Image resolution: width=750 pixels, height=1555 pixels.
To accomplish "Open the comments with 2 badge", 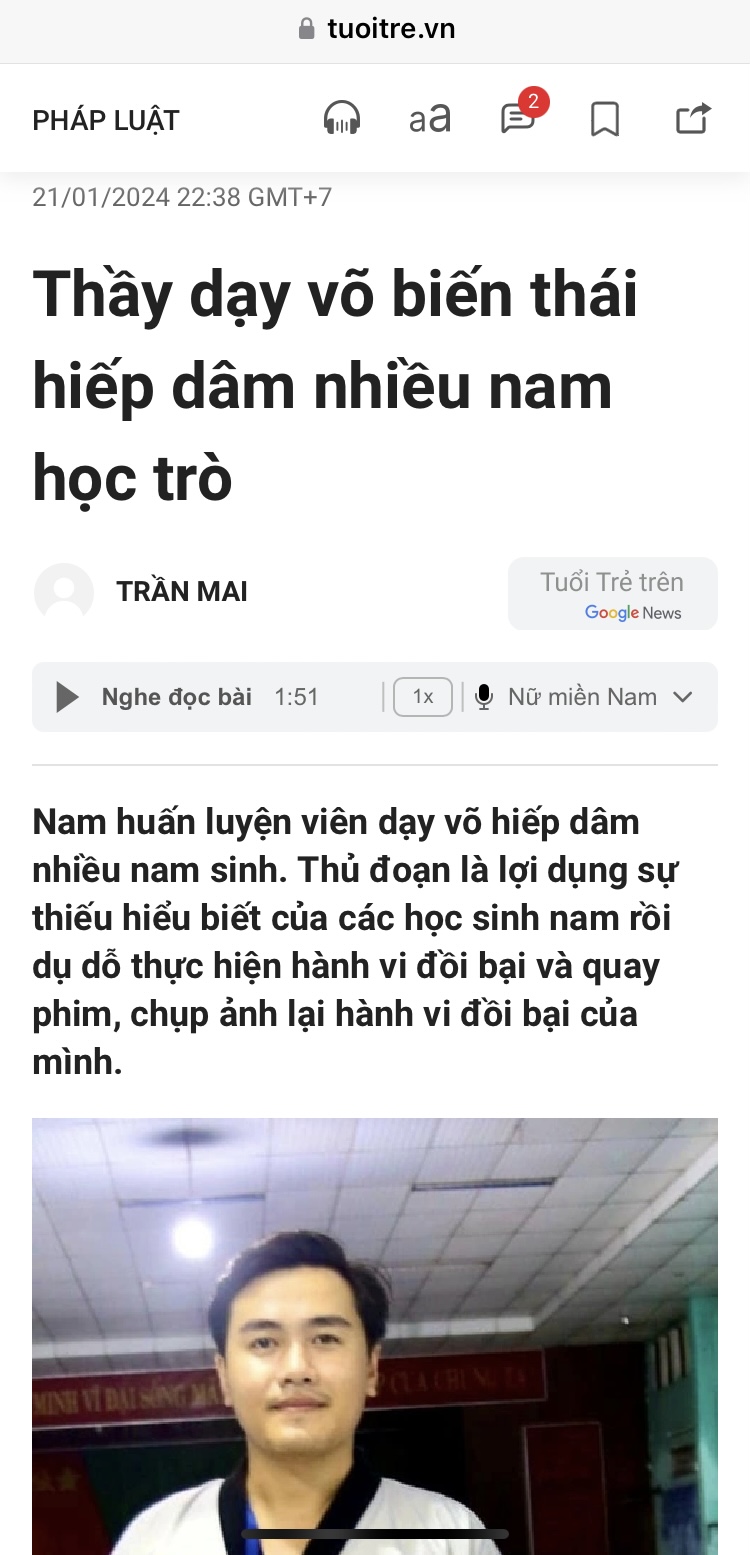I will click(518, 119).
